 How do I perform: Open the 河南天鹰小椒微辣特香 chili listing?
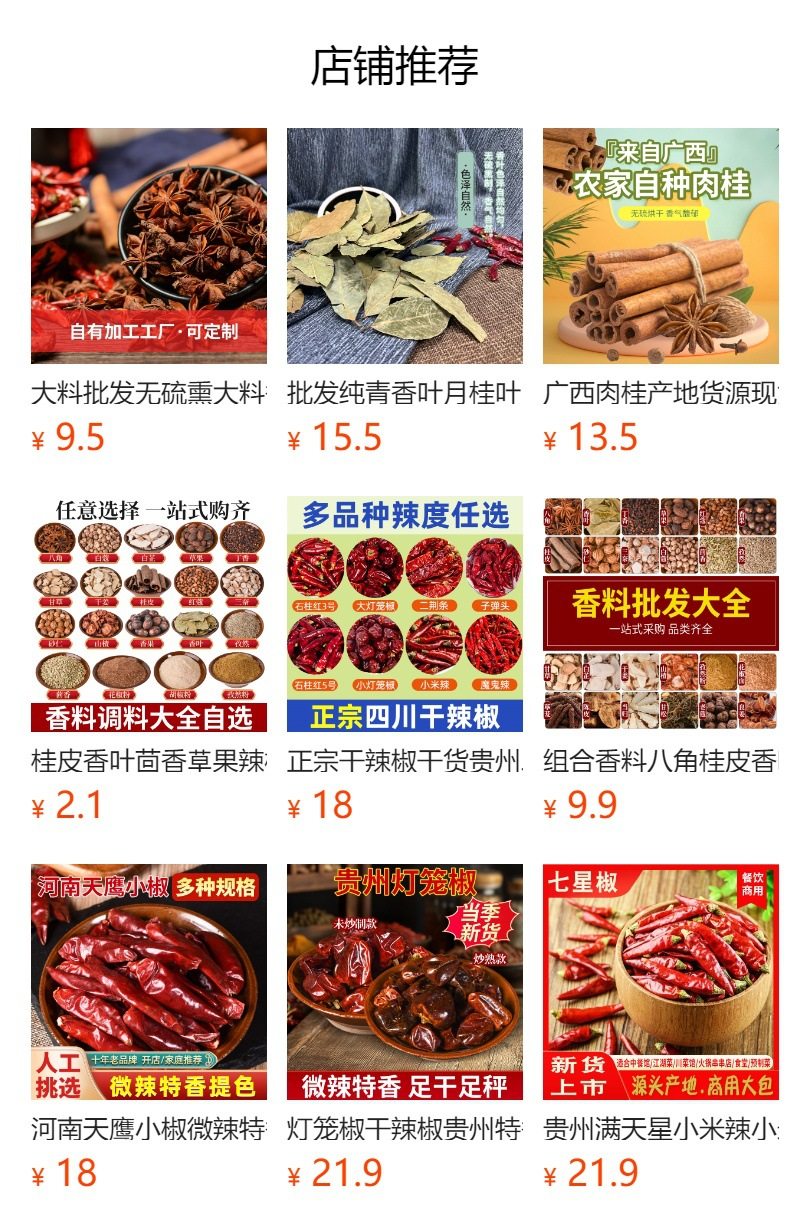pyautogui.click(x=149, y=982)
